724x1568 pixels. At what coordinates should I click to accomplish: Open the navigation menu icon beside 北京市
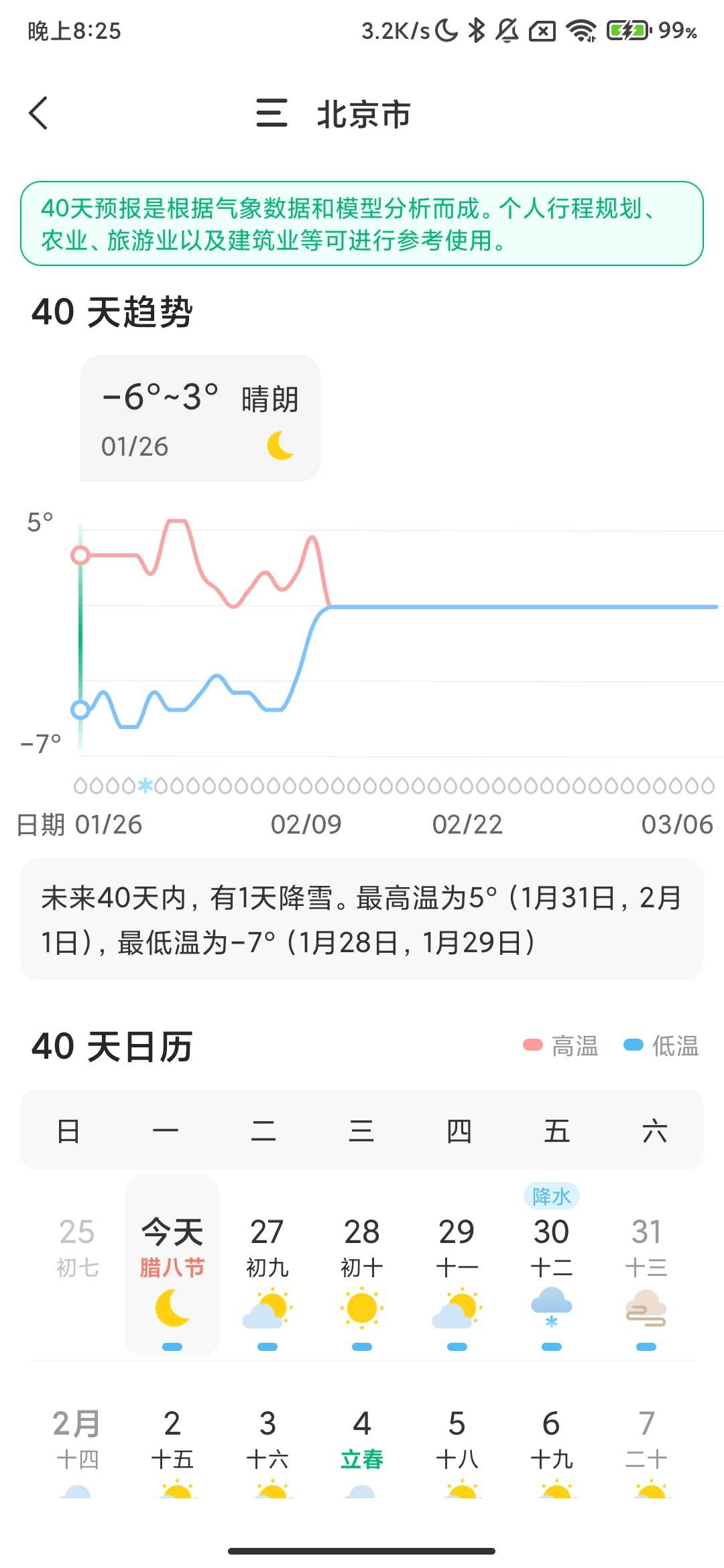coord(271,114)
